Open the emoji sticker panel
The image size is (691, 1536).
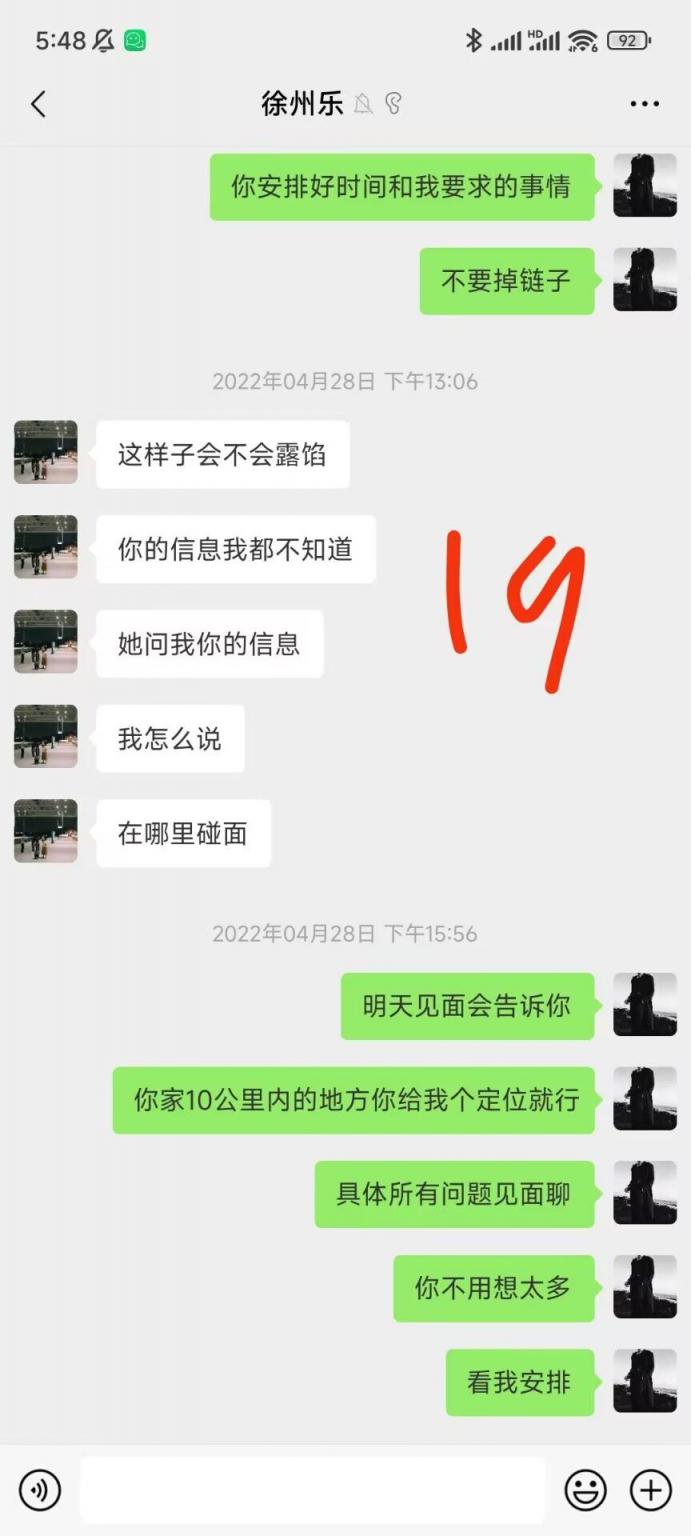tap(585, 1490)
